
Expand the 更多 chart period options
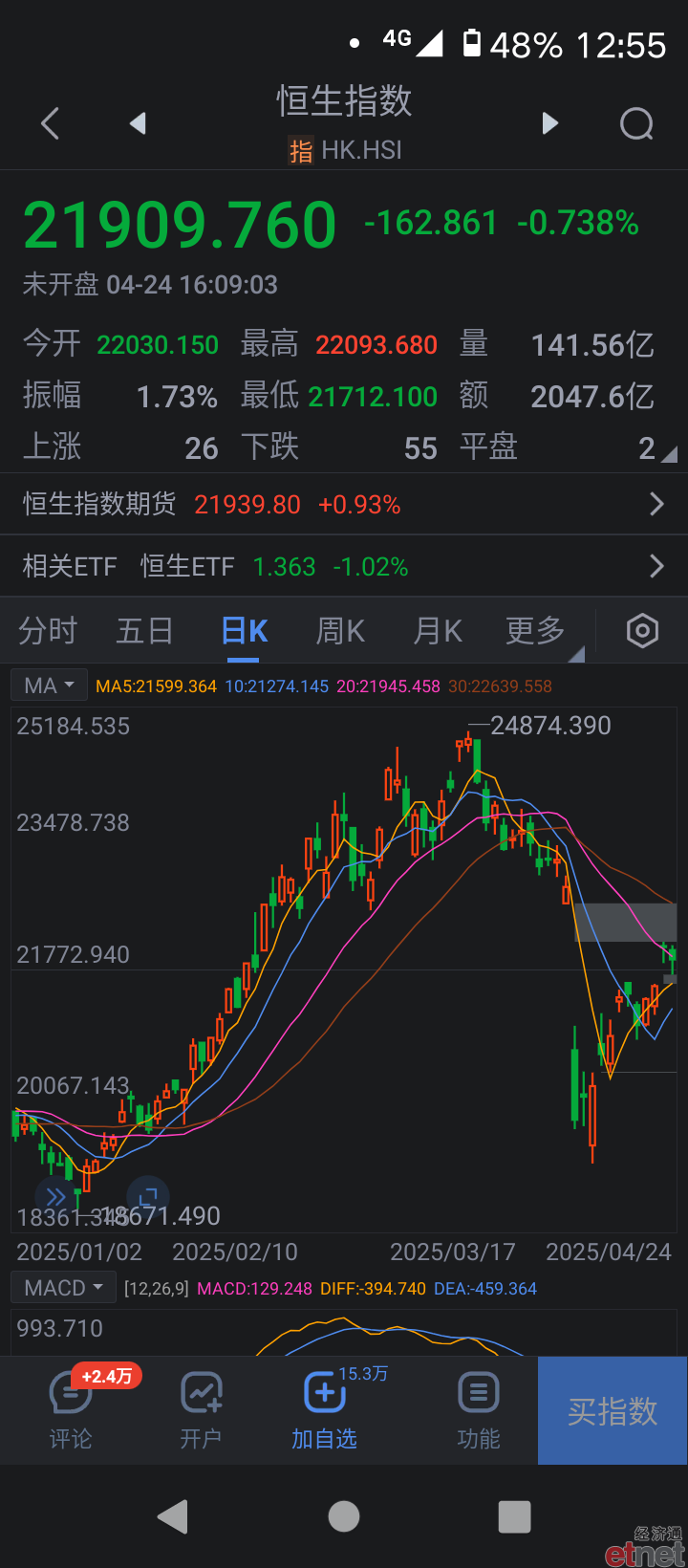tap(537, 631)
